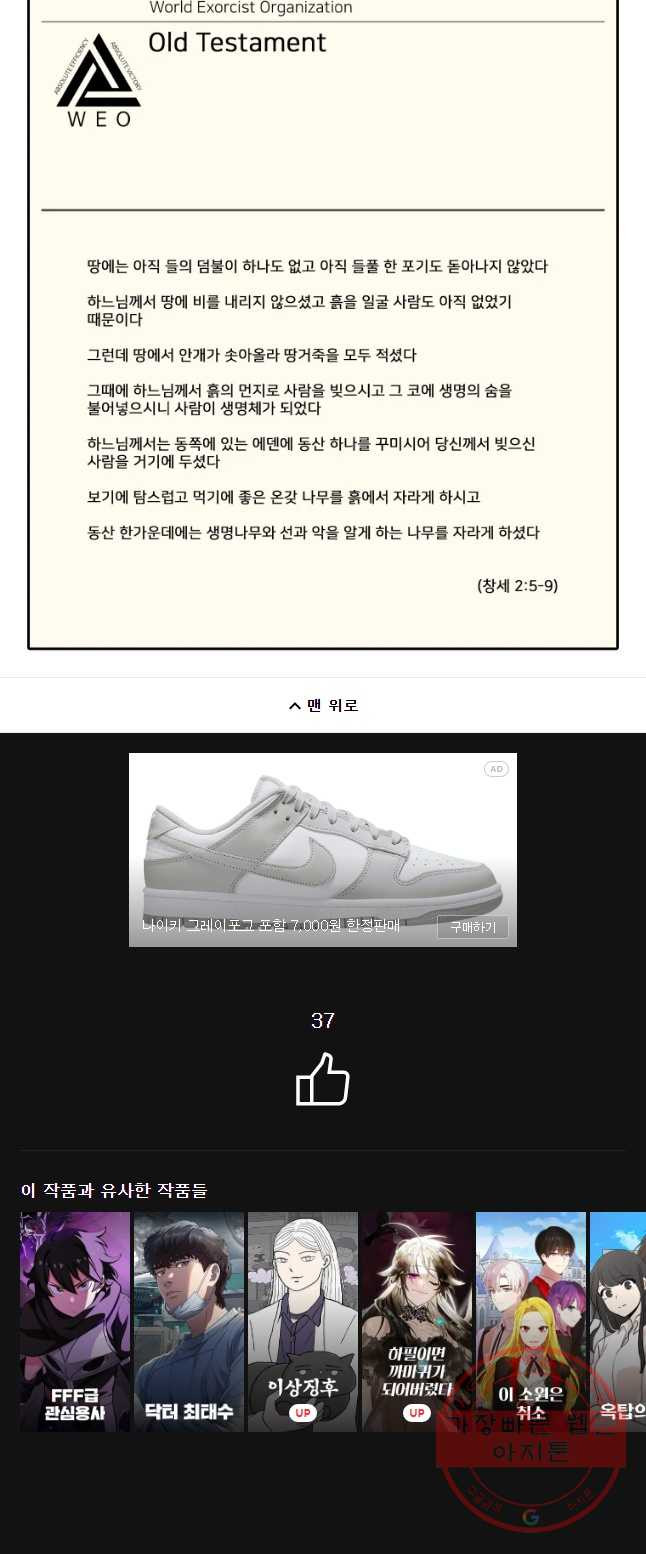
Task: Like this episode with the thumbs-up
Action: tap(323, 1080)
